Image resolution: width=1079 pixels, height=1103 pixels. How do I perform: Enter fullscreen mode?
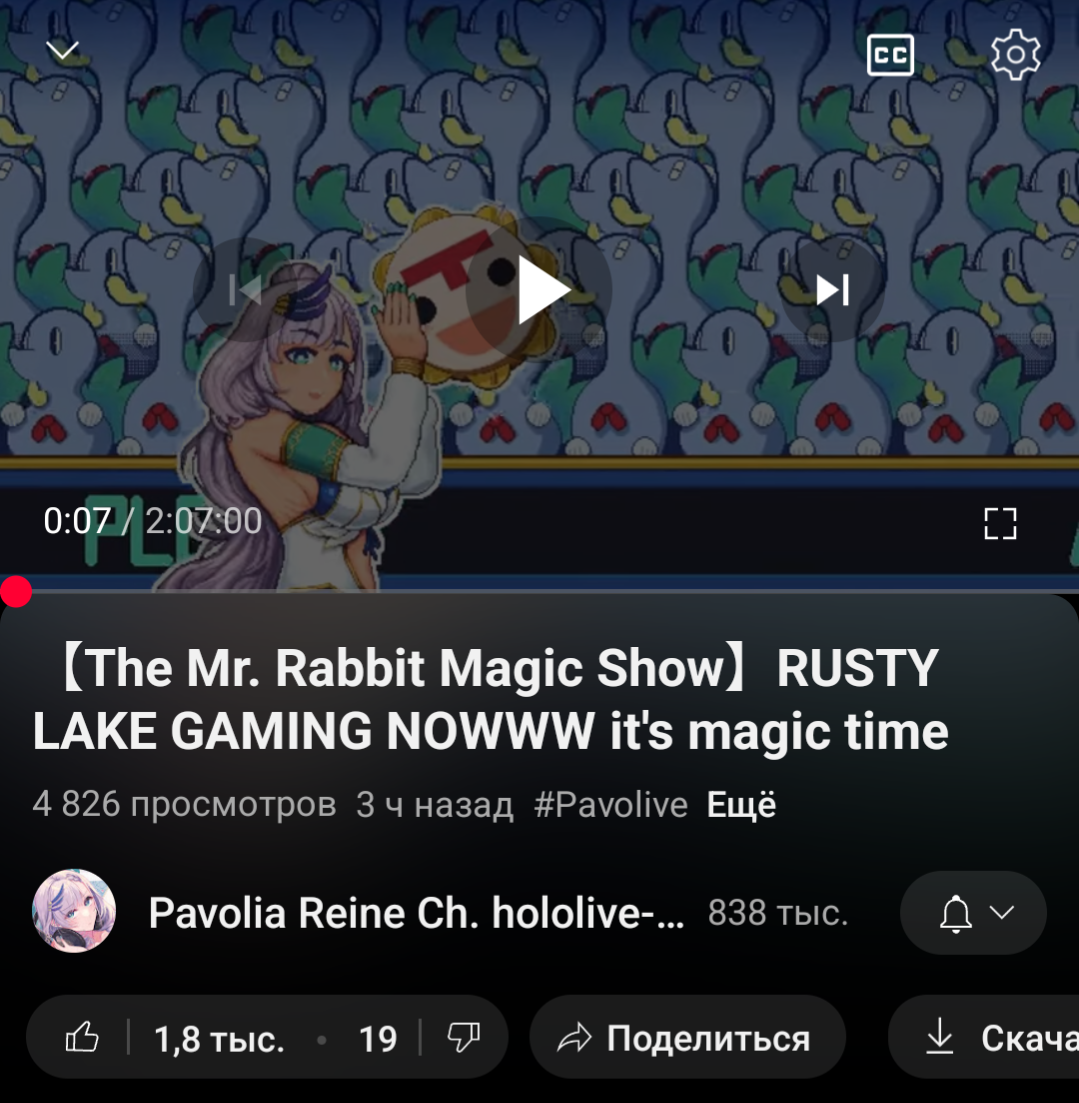click(999, 523)
